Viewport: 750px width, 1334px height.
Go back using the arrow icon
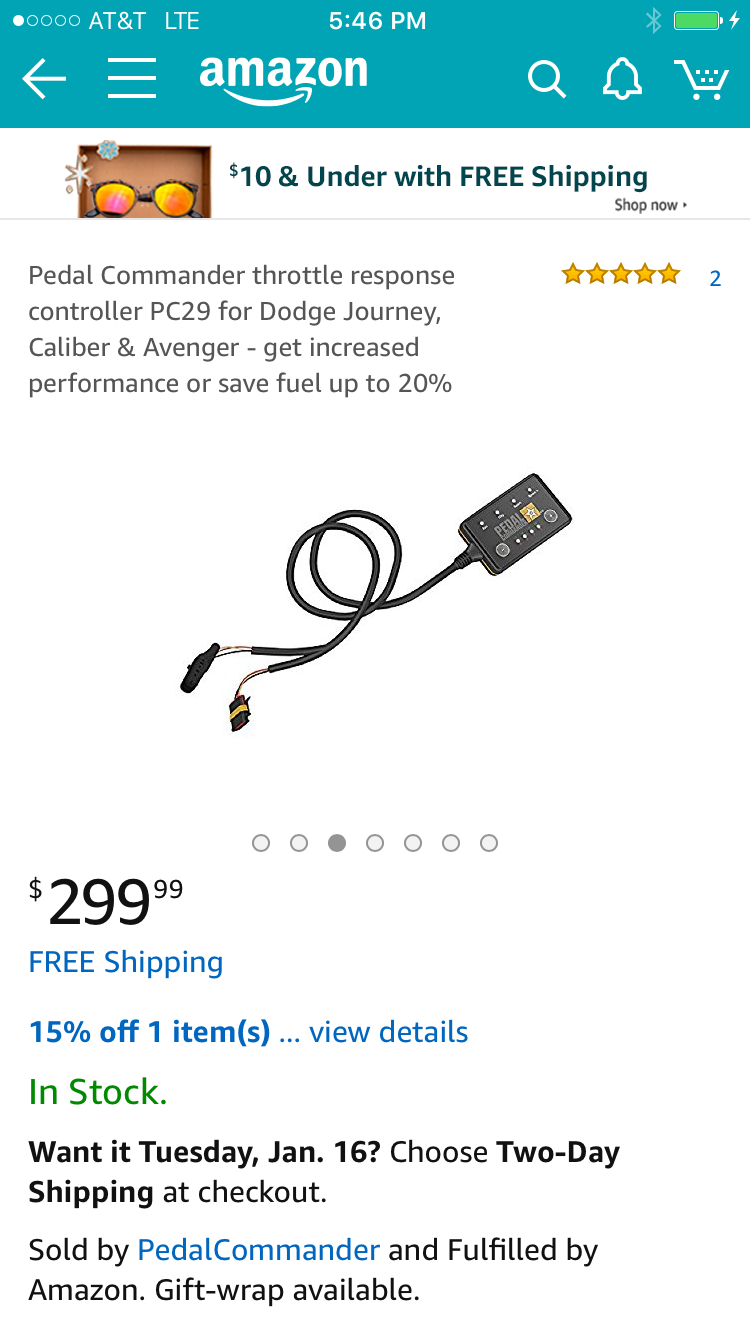point(44,78)
